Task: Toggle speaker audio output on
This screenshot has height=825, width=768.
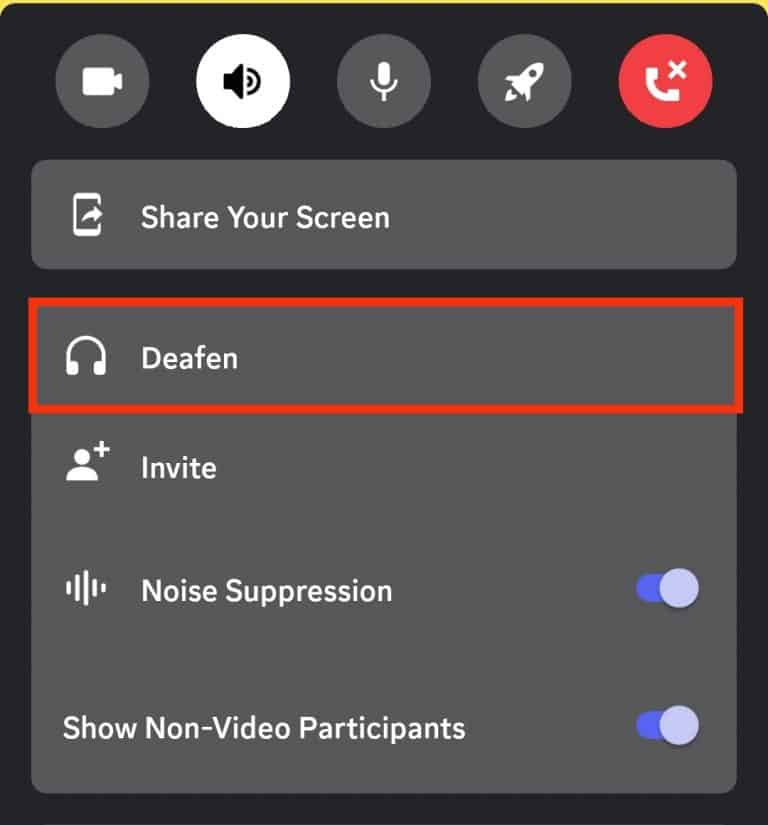Action: [243, 81]
